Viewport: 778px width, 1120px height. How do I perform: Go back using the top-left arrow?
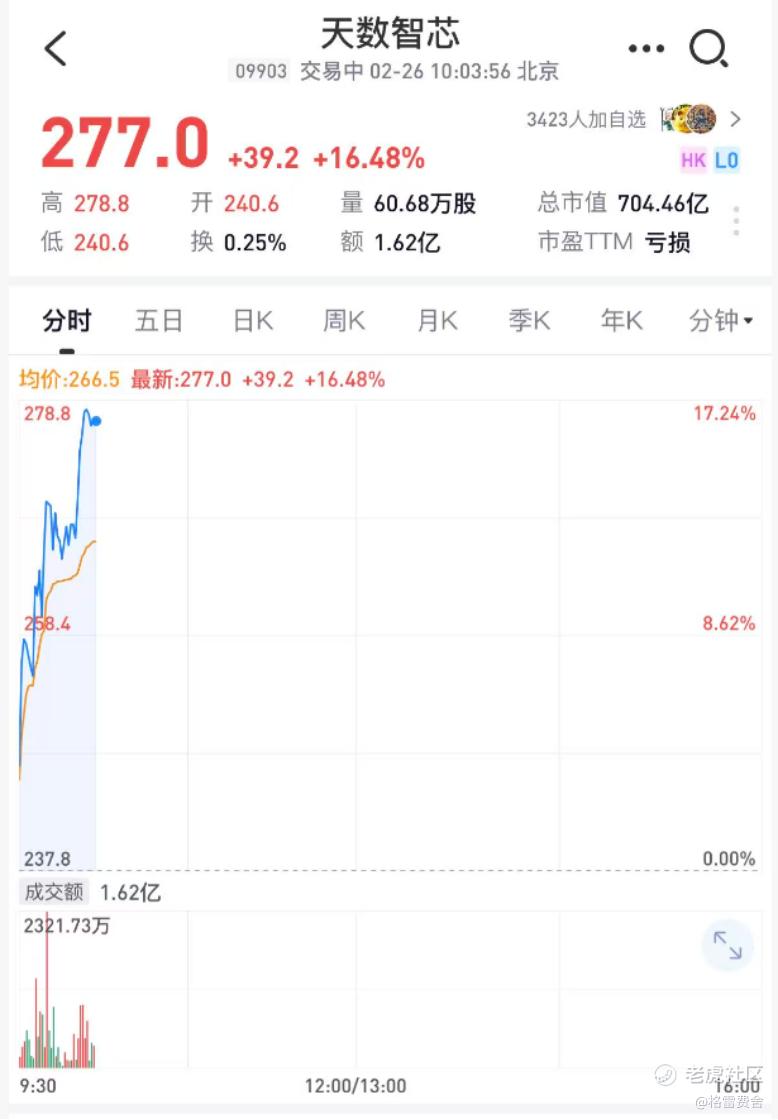pos(55,49)
